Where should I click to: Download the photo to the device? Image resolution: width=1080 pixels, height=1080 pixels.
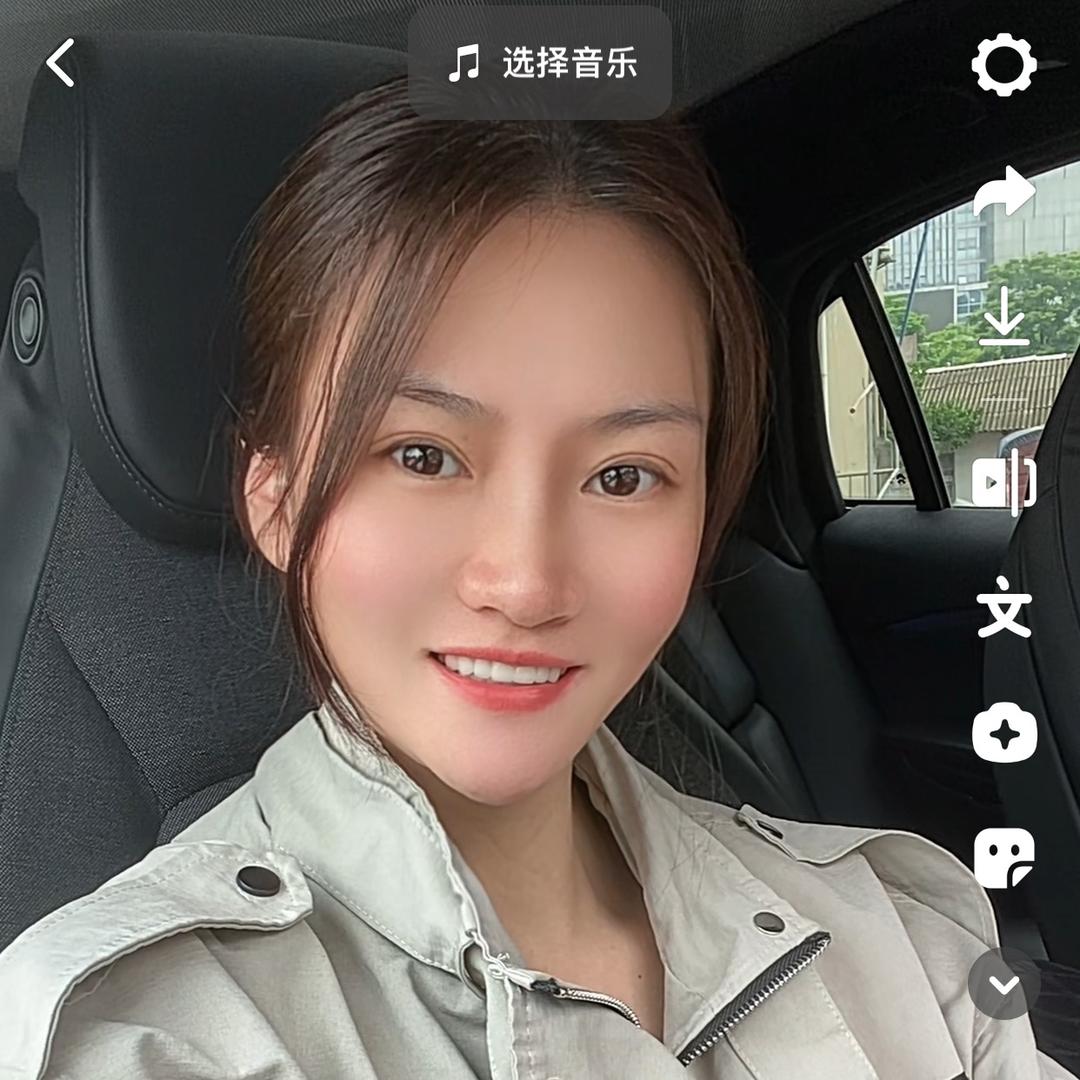(x=1003, y=316)
